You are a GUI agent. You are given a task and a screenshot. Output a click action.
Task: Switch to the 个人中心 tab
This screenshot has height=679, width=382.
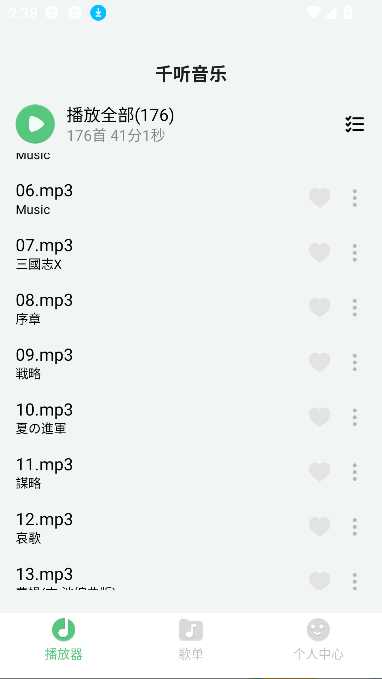coord(318,639)
